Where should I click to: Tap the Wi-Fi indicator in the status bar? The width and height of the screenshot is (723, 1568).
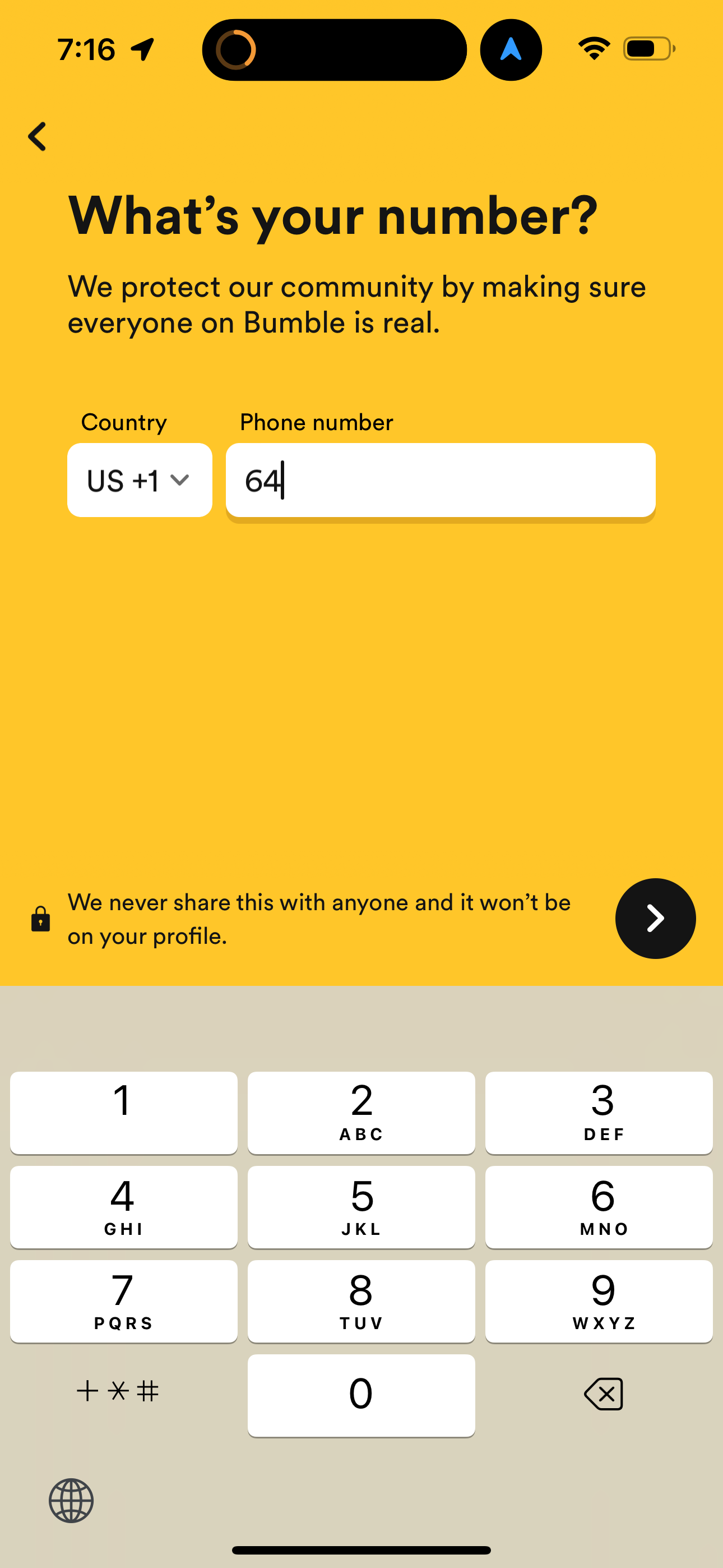pos(594,48)
